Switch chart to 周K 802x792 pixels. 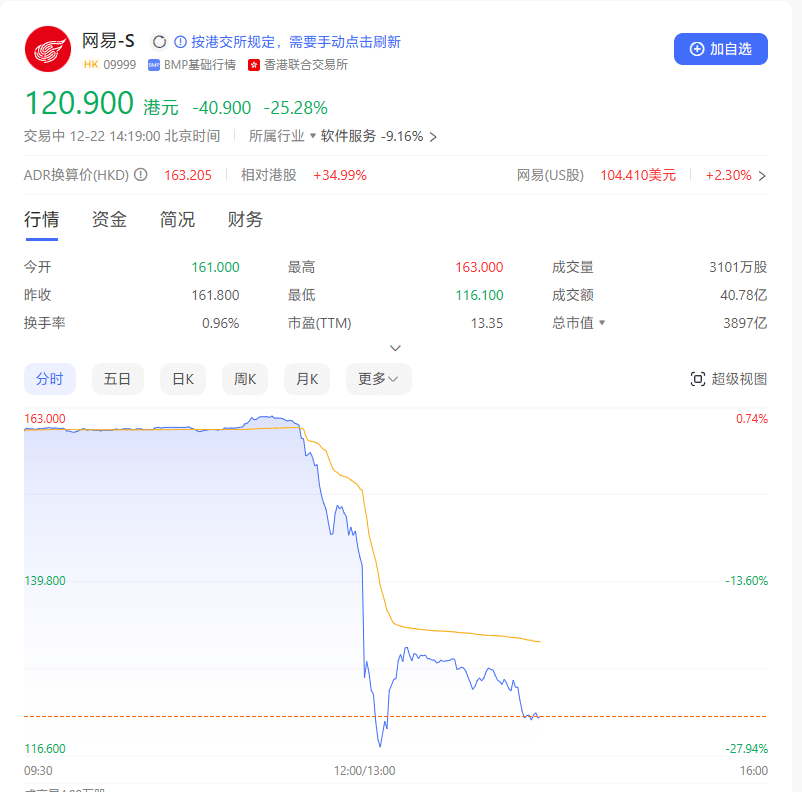(x=245, y=379)
